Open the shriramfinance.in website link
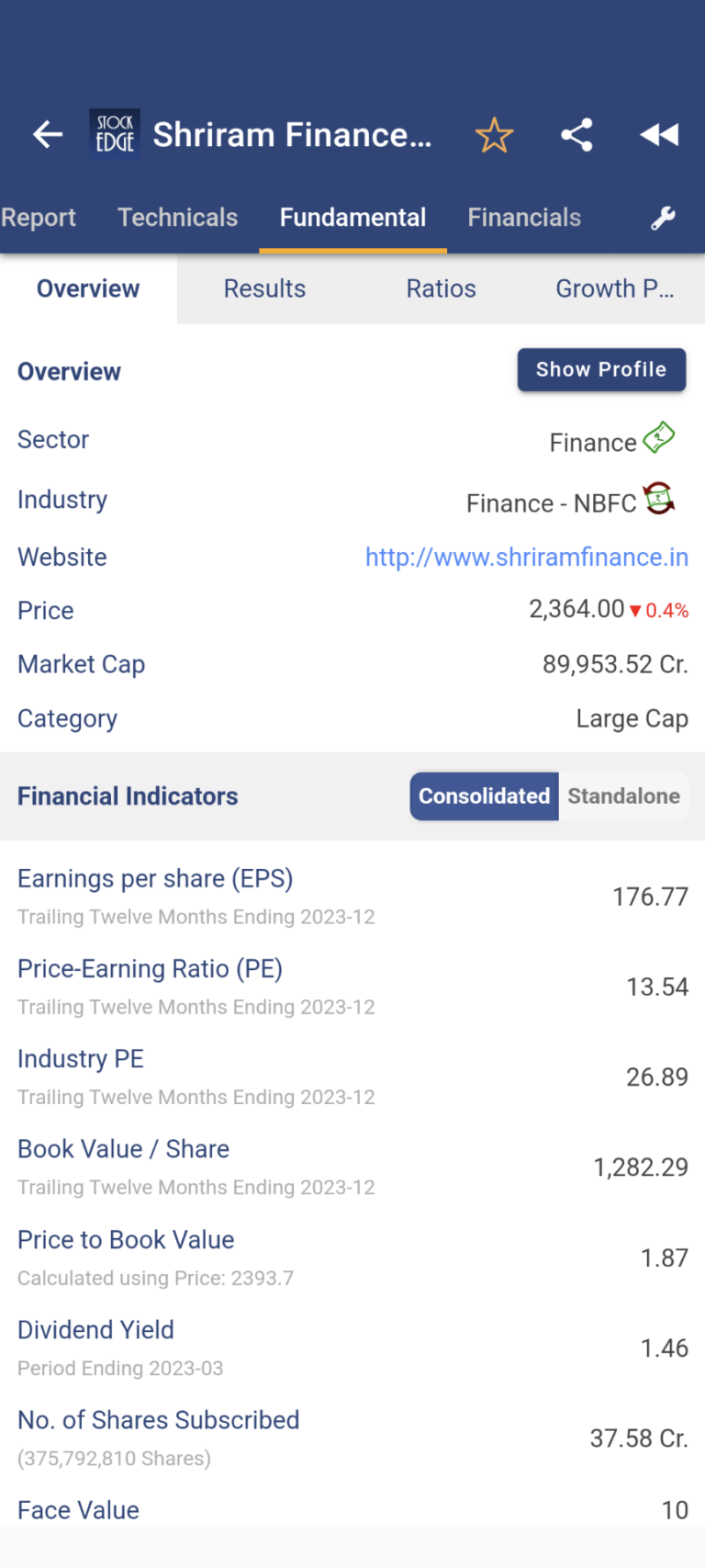Screen dimensions: 705x1568 pyautogui.click(x=526, y=557)
